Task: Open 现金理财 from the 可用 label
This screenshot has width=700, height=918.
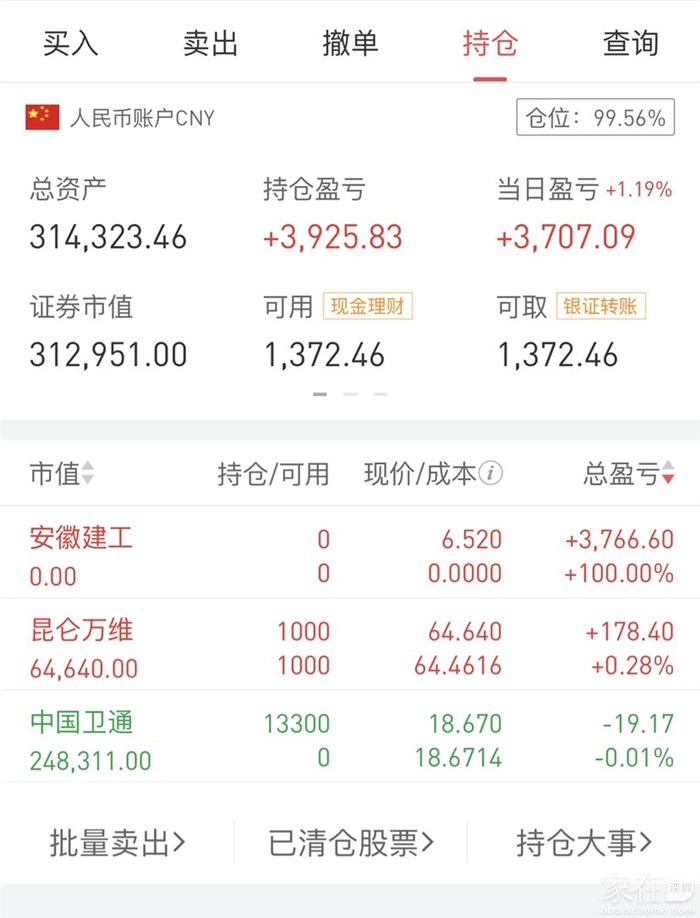Action: pos(367,307)
